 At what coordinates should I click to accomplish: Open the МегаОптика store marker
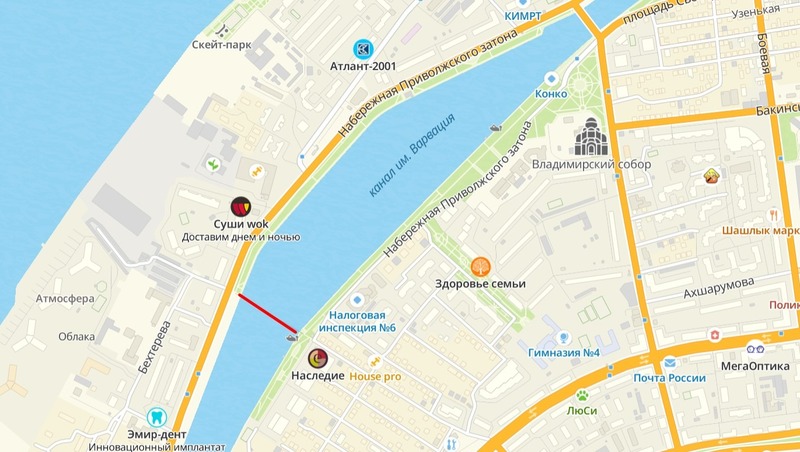[756, 350]
